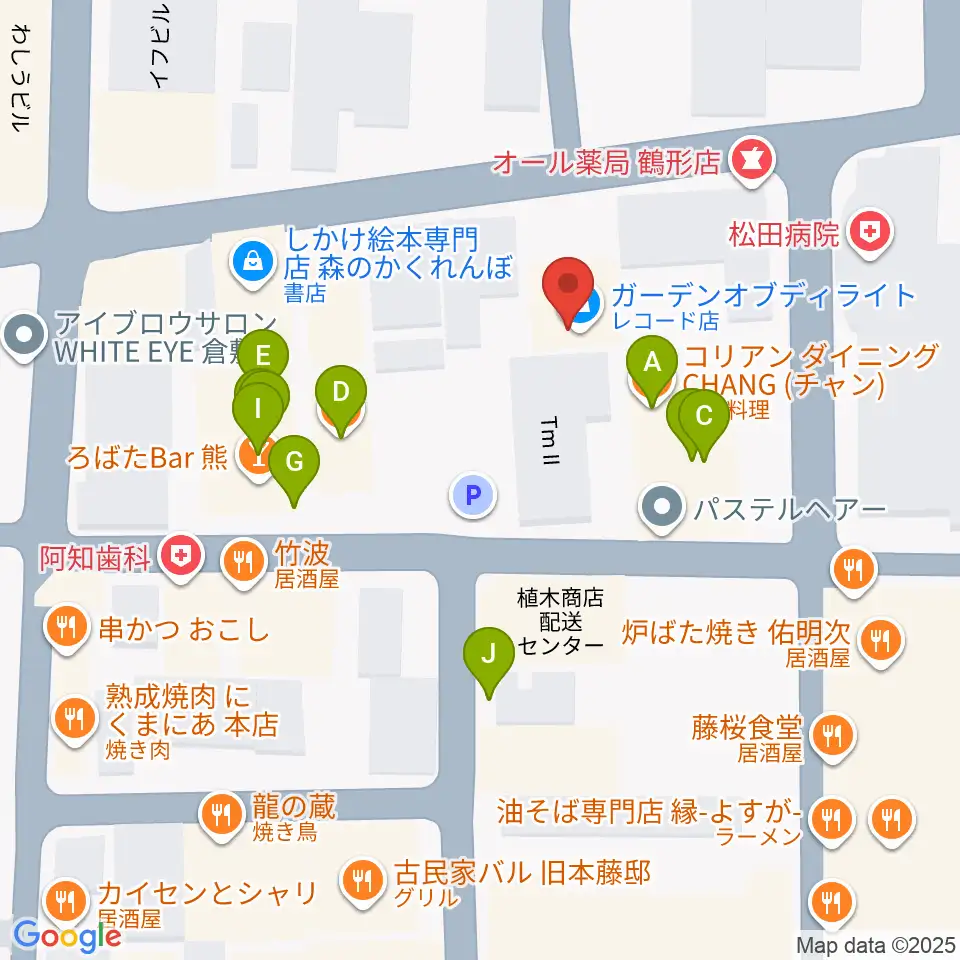Open the オール薬局 鶴形店 pharmacy pin
The image size is (960, 960).
coord(749,159)
